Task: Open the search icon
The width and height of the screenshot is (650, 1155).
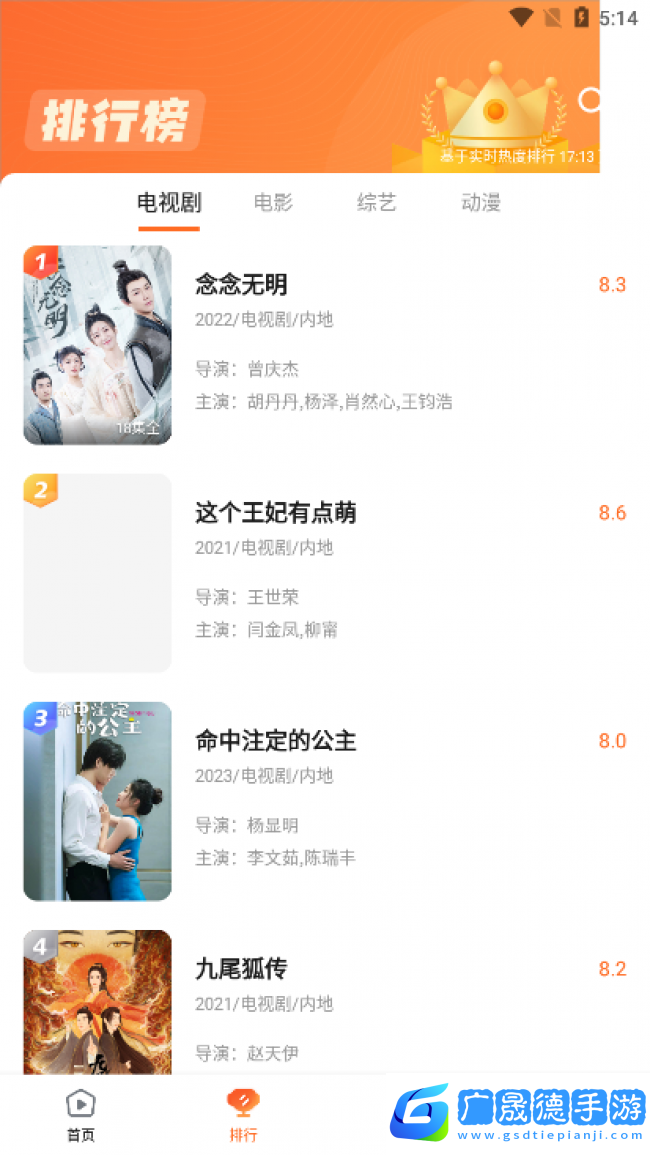Action: [x=591, y=99]
